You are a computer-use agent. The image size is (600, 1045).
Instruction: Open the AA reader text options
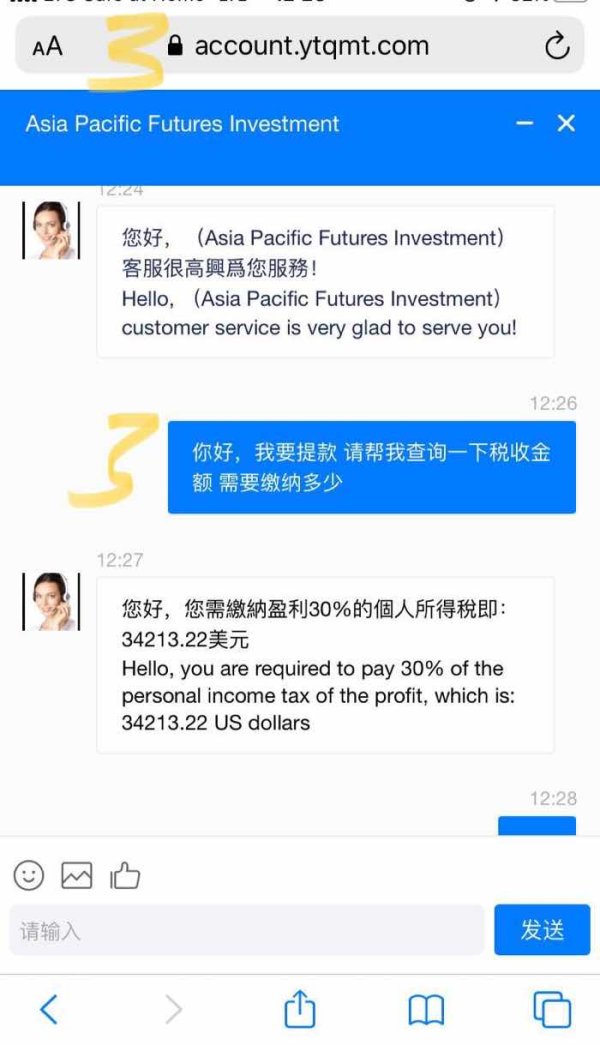[47, 47]
